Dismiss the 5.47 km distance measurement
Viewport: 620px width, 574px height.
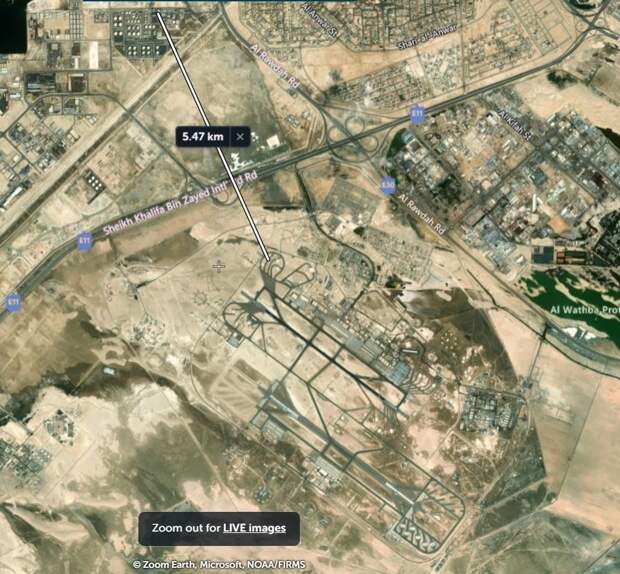(240, 136)
